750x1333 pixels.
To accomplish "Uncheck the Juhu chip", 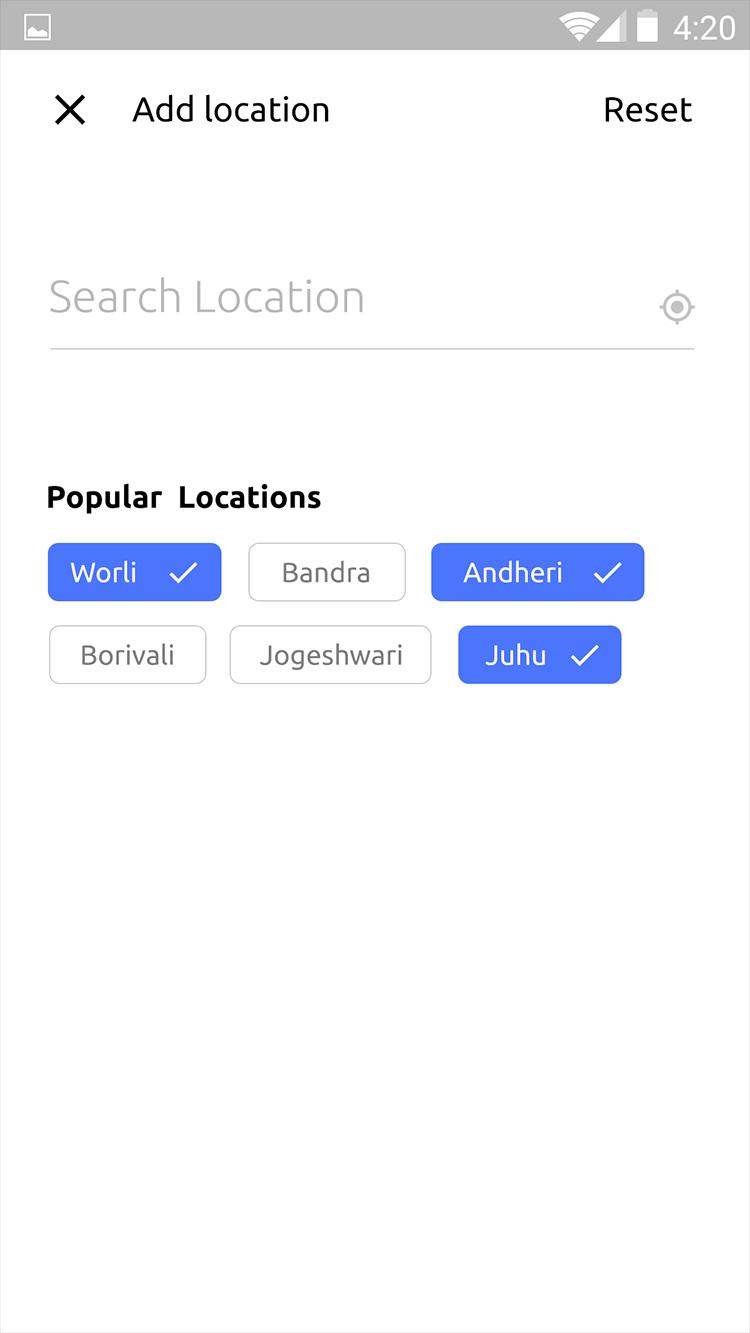I will coord(539,655).
